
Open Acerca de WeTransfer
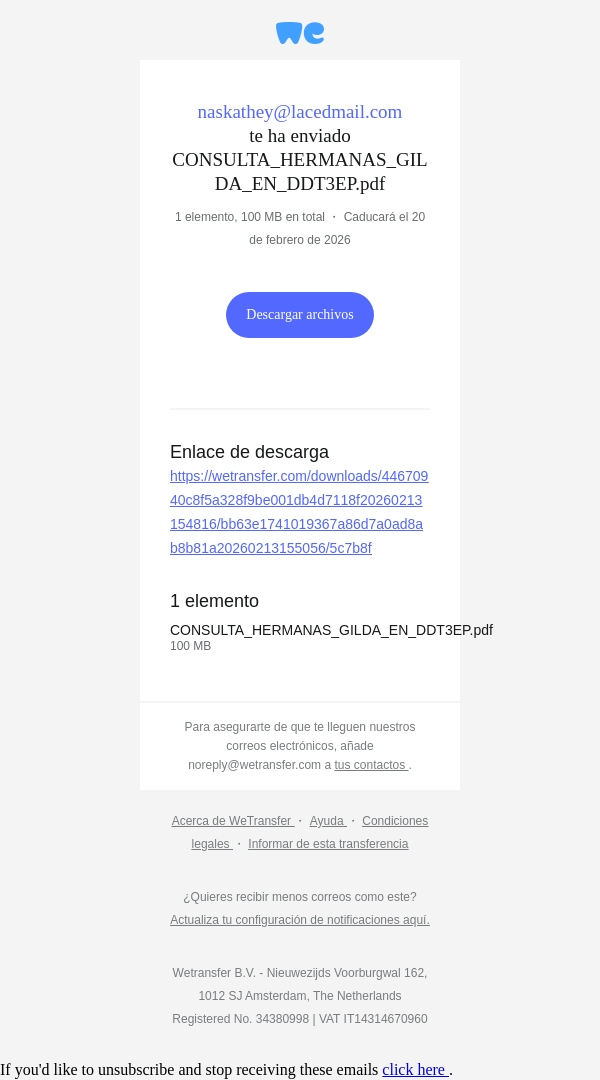232,821
